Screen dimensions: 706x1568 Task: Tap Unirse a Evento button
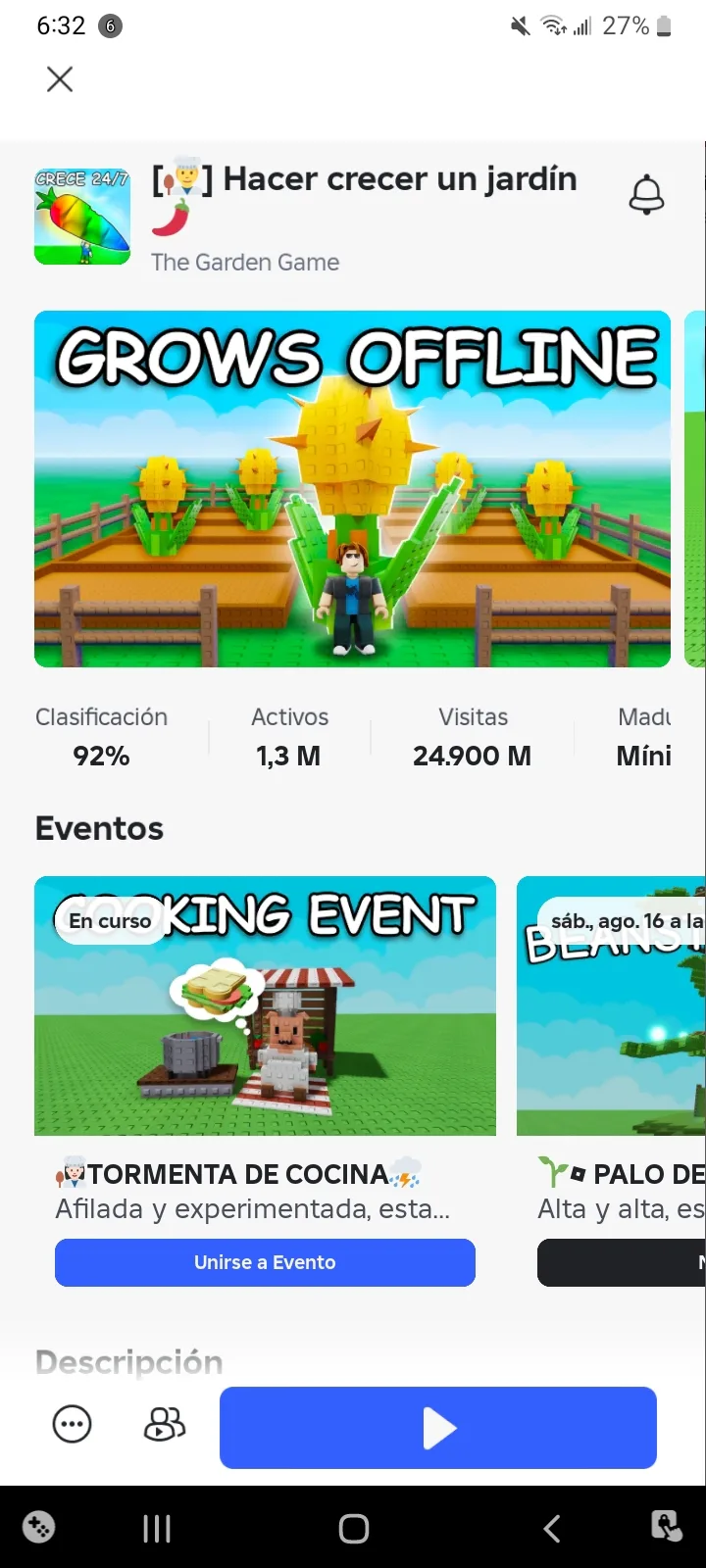click(x=265, y=1262)
